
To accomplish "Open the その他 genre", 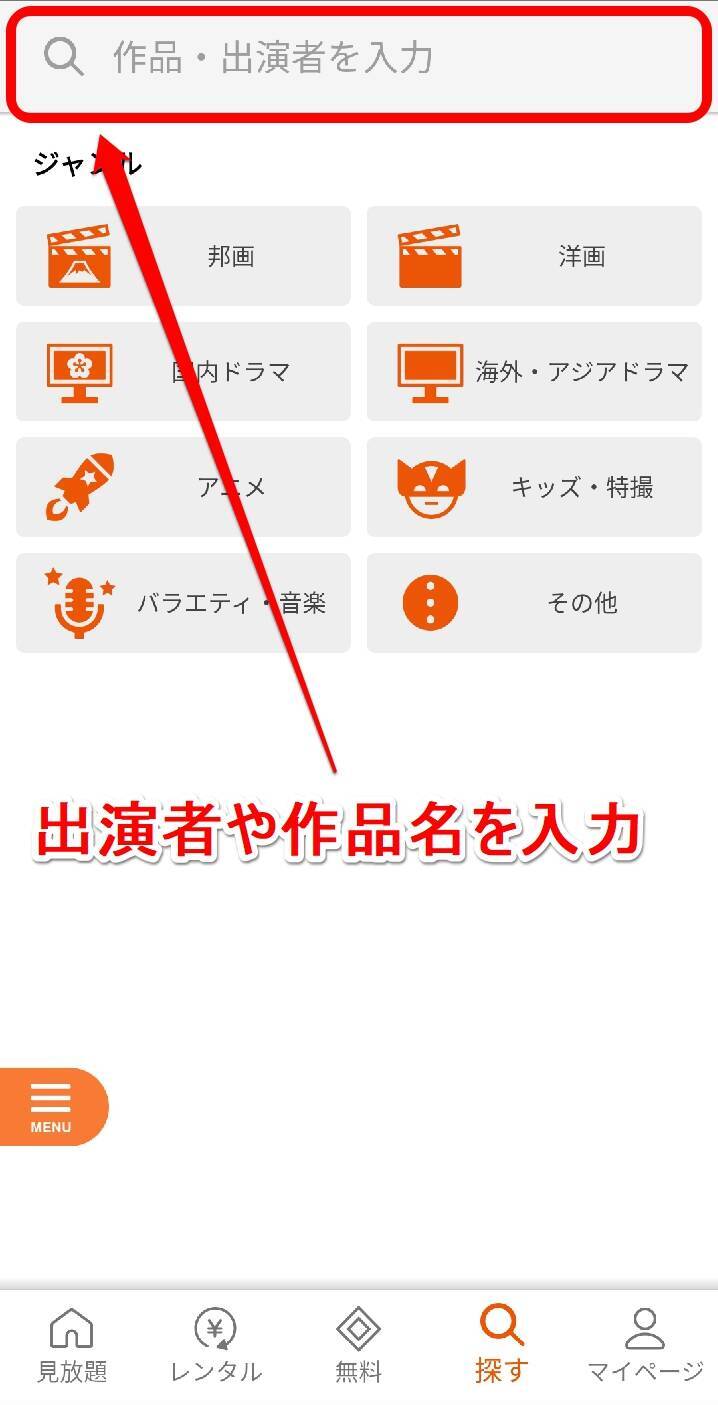I will 534,603.
